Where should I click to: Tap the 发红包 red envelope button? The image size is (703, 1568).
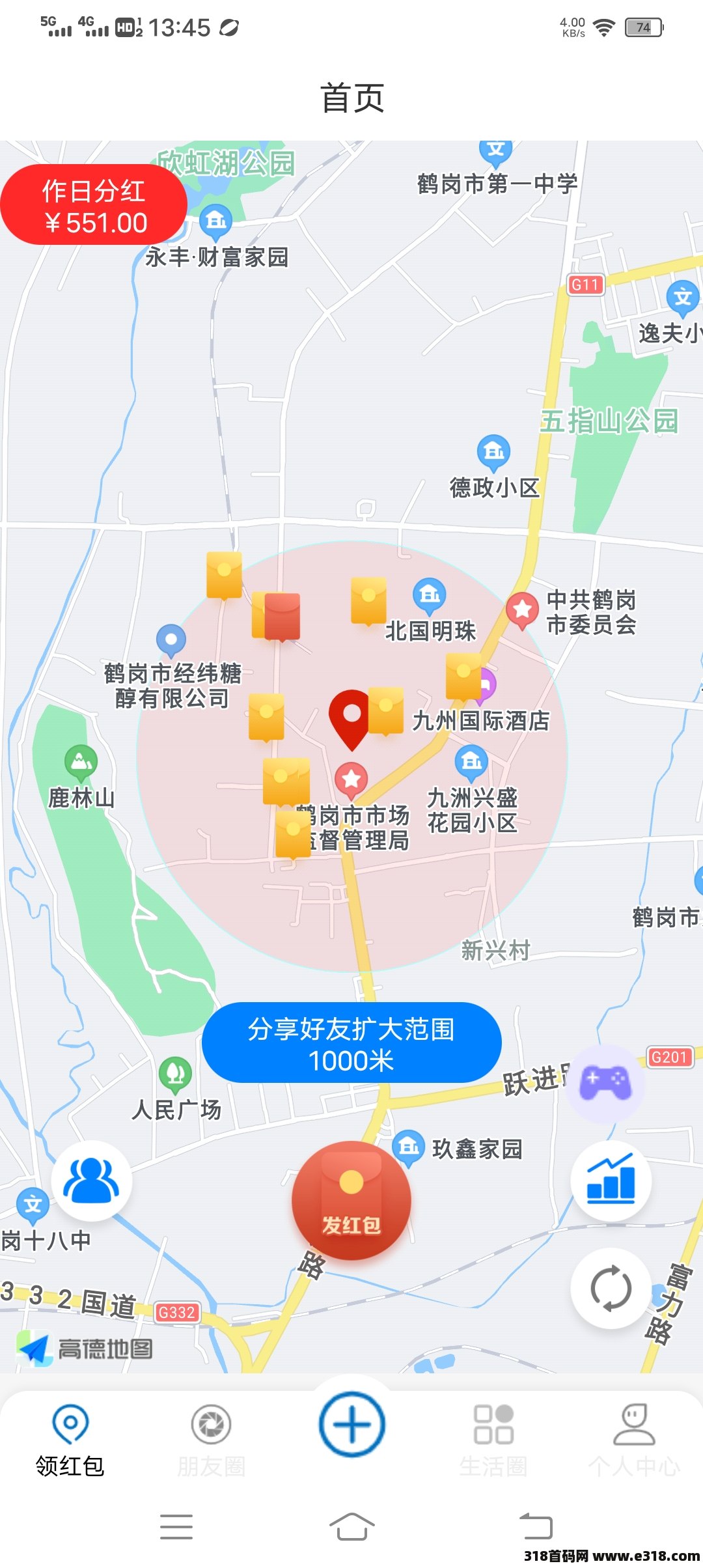pyautogui.click(x=351, y=1201)
